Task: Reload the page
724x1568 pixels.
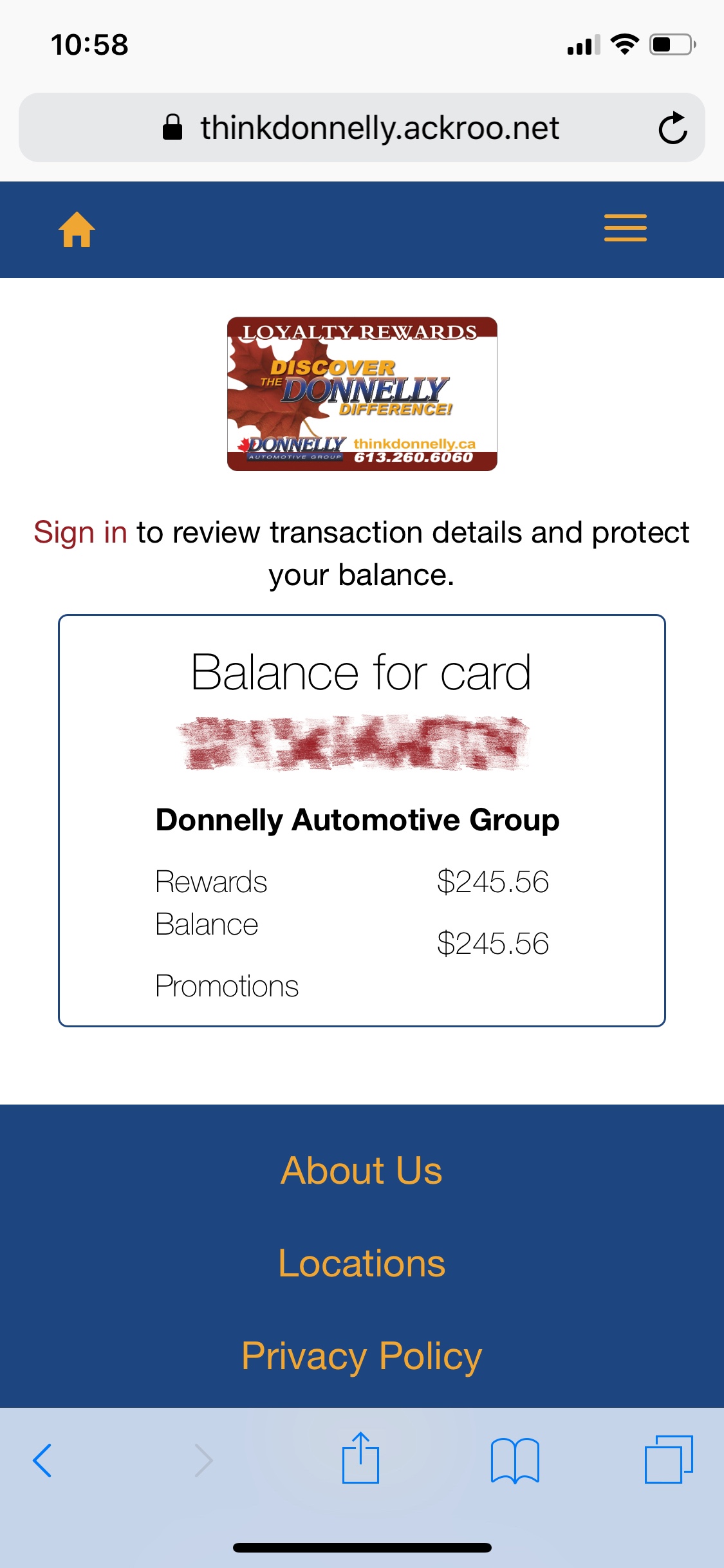Action: pyautogui.click(x=673, y=127)
